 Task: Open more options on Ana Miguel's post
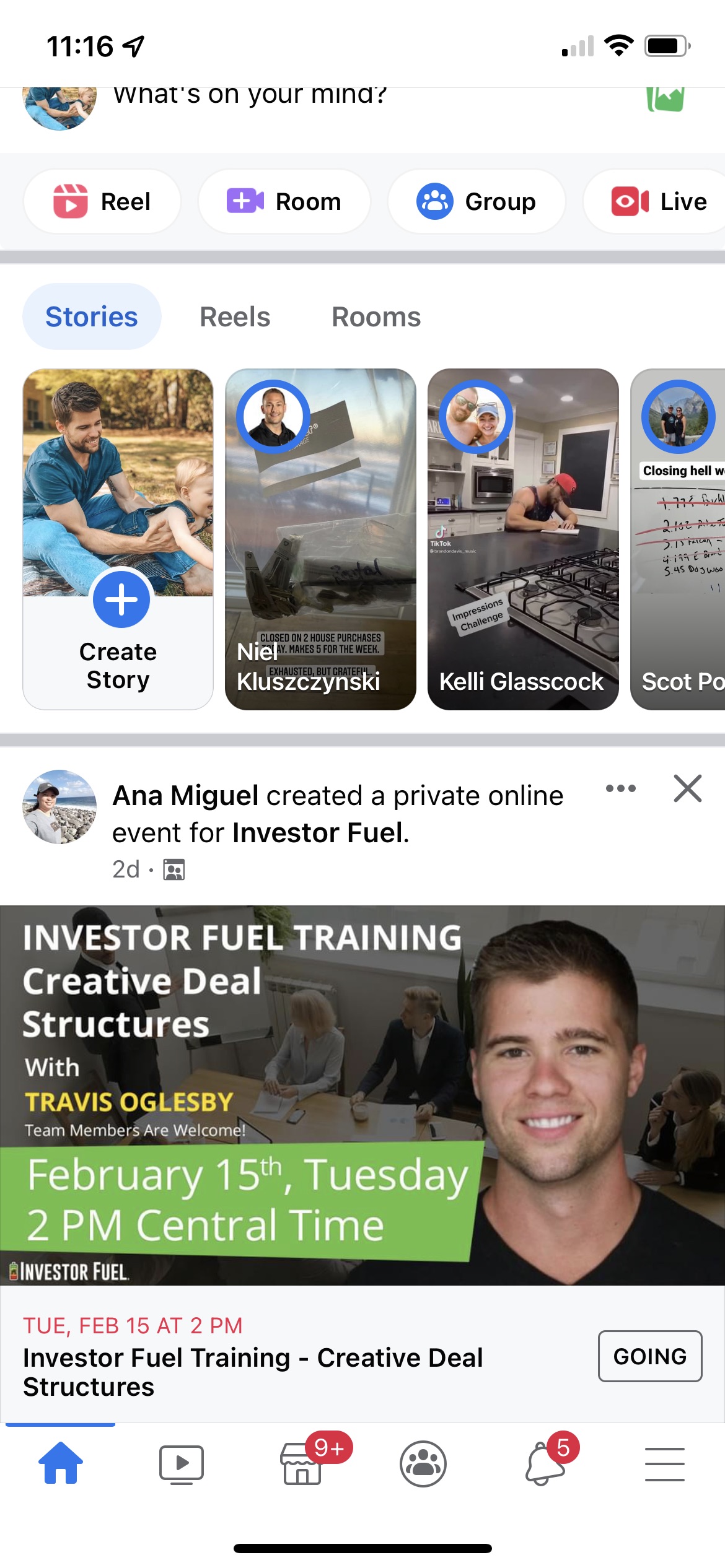pyautogui.click(x=621, y=788)
